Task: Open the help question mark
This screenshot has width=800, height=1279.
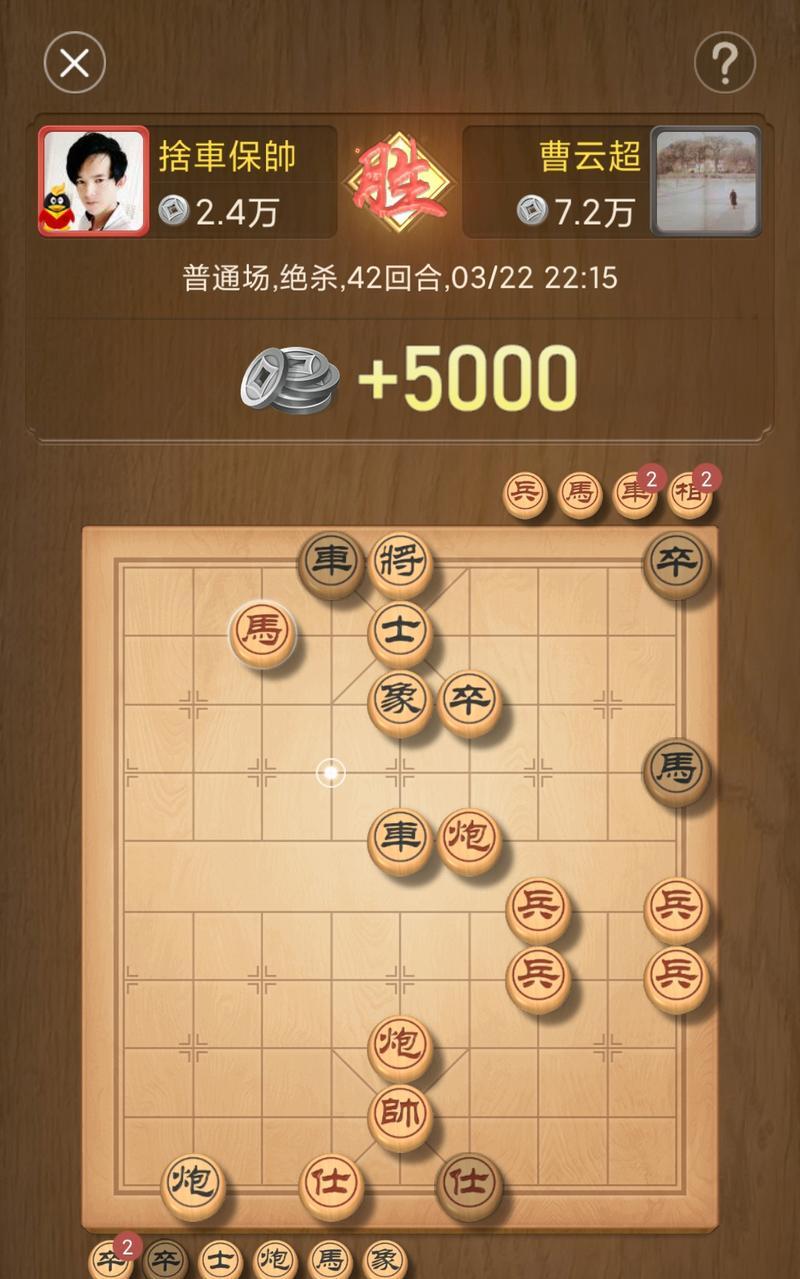Action: (x=724, y=64)
